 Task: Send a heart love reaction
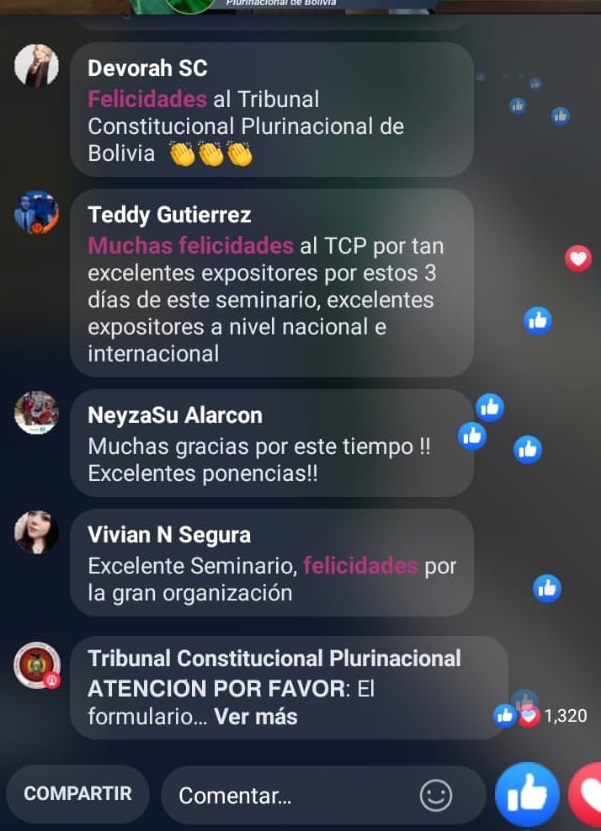(x=588, y=797)
